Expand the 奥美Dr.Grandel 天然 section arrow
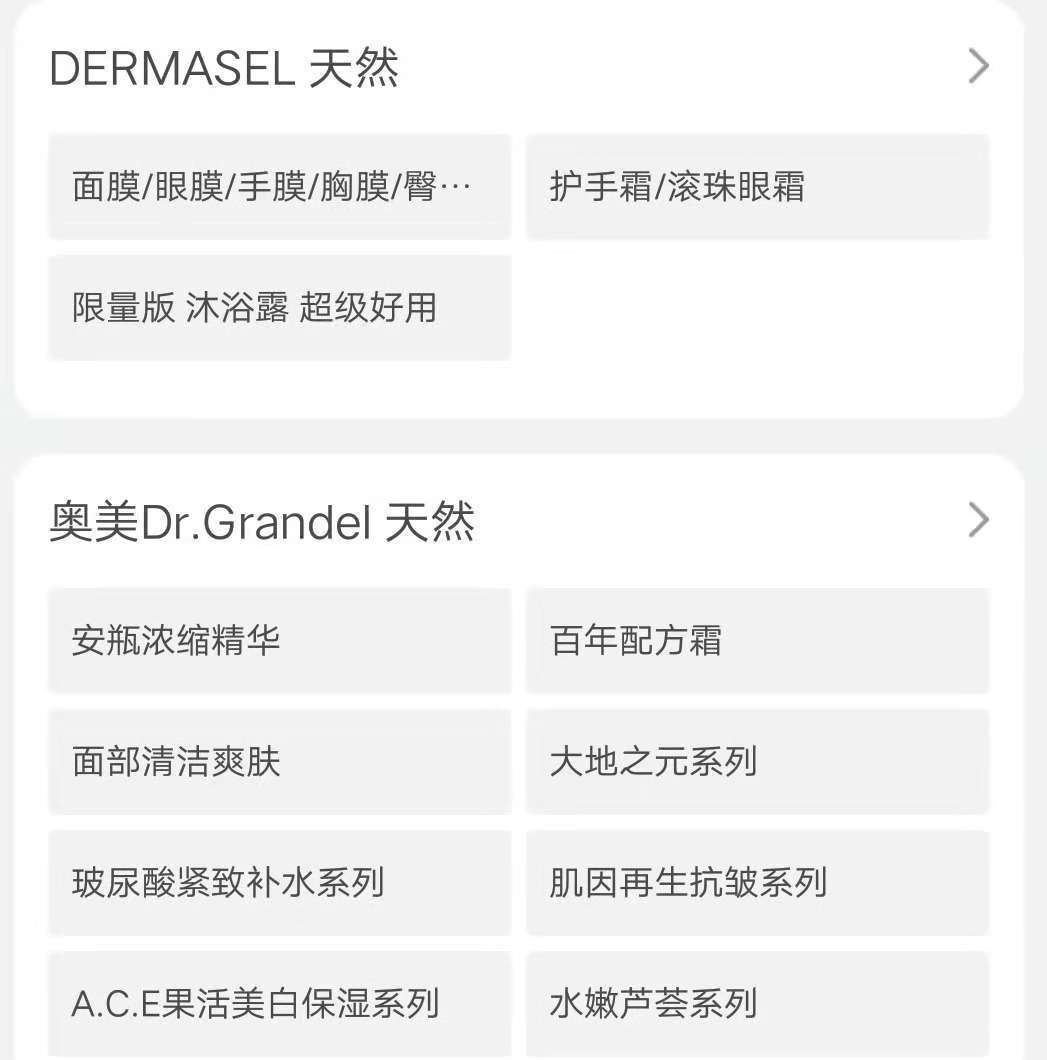Image resolution: width=1047 pixels, height=1060 pixels. click(x=977, y=520)
